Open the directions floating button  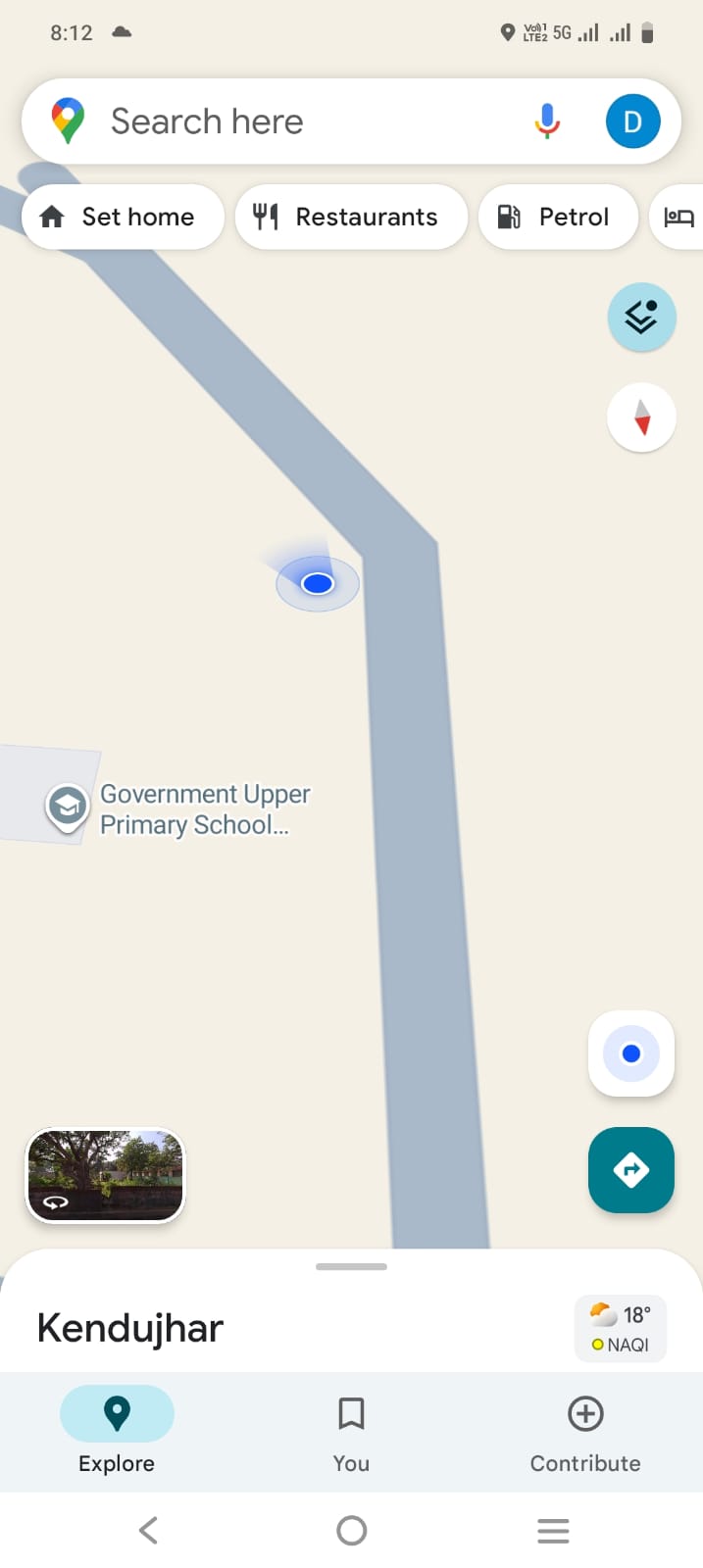tap(630, 1169)
